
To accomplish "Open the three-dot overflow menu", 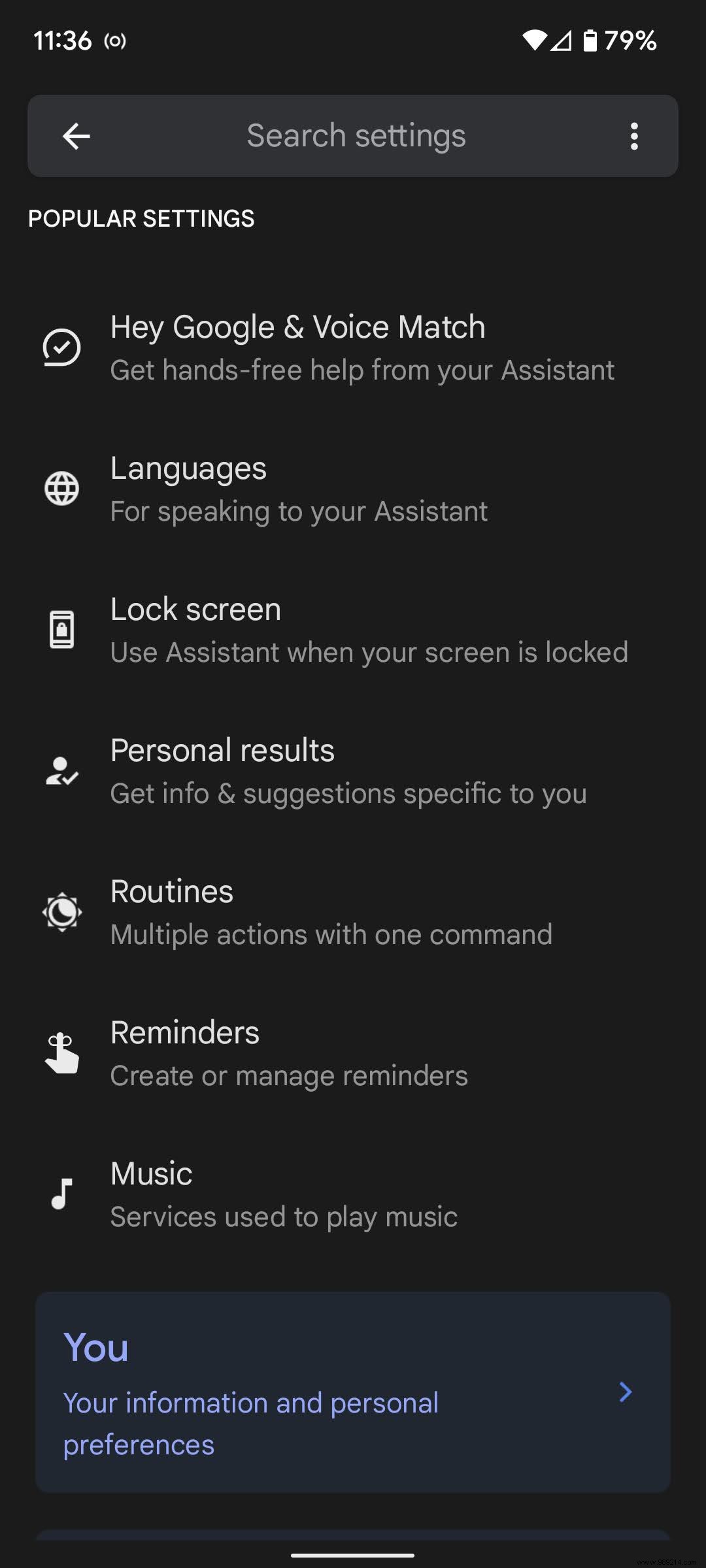I will pyautogui.click(x=633, y=135).
